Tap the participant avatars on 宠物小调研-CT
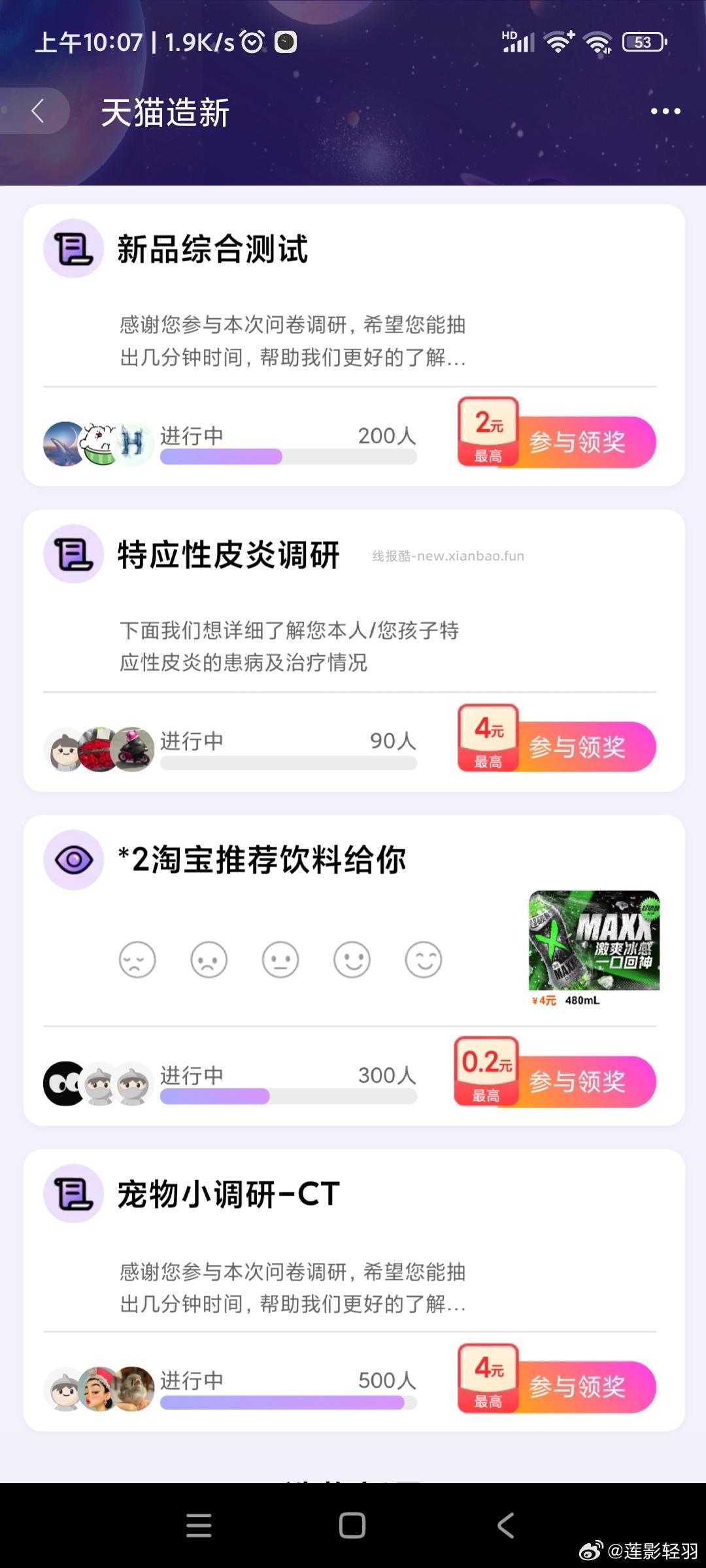The image size is (706, 1568). 98,1388
